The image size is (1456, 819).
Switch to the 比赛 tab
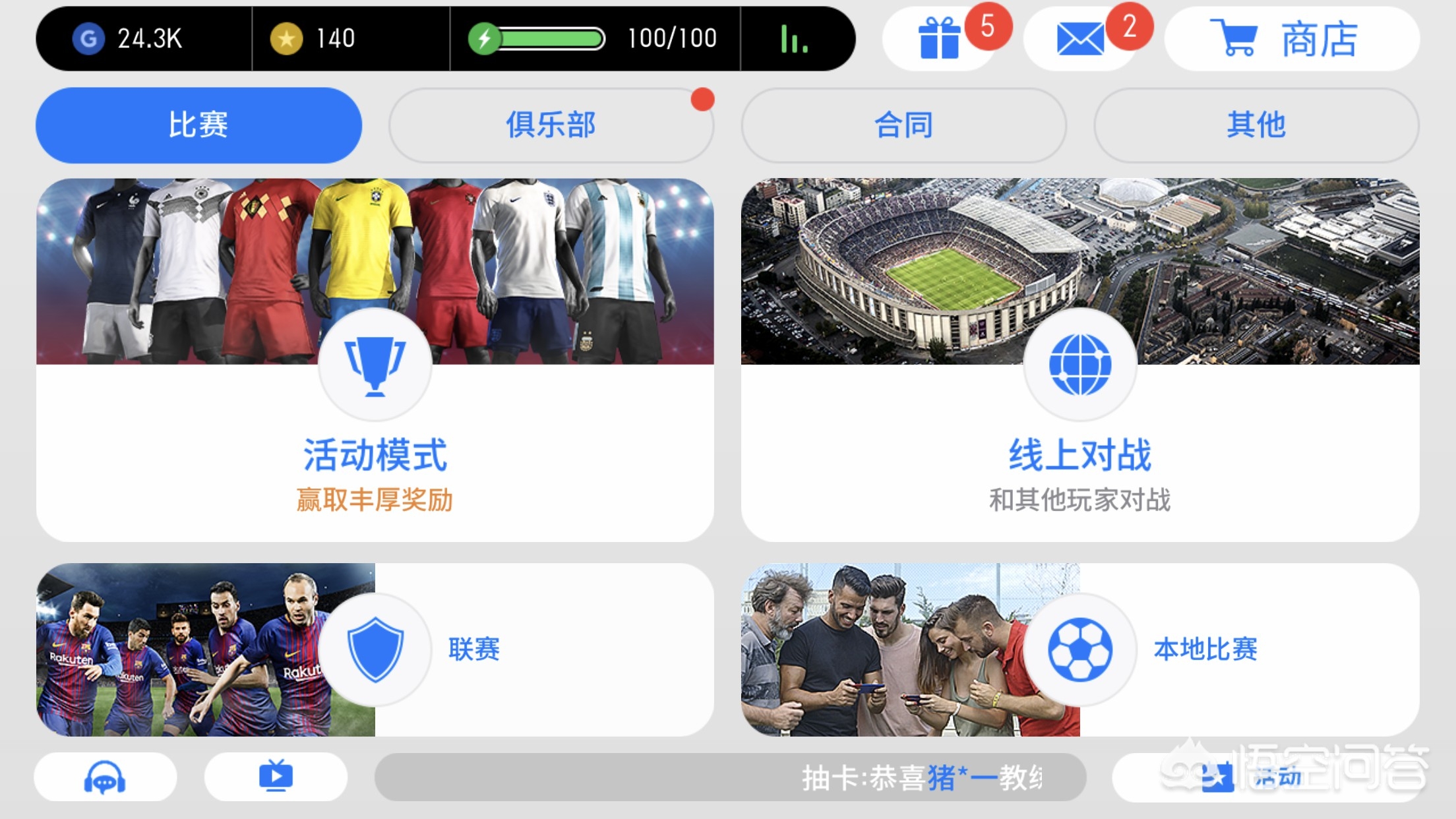pyautogui.click(x=198, y=125)
